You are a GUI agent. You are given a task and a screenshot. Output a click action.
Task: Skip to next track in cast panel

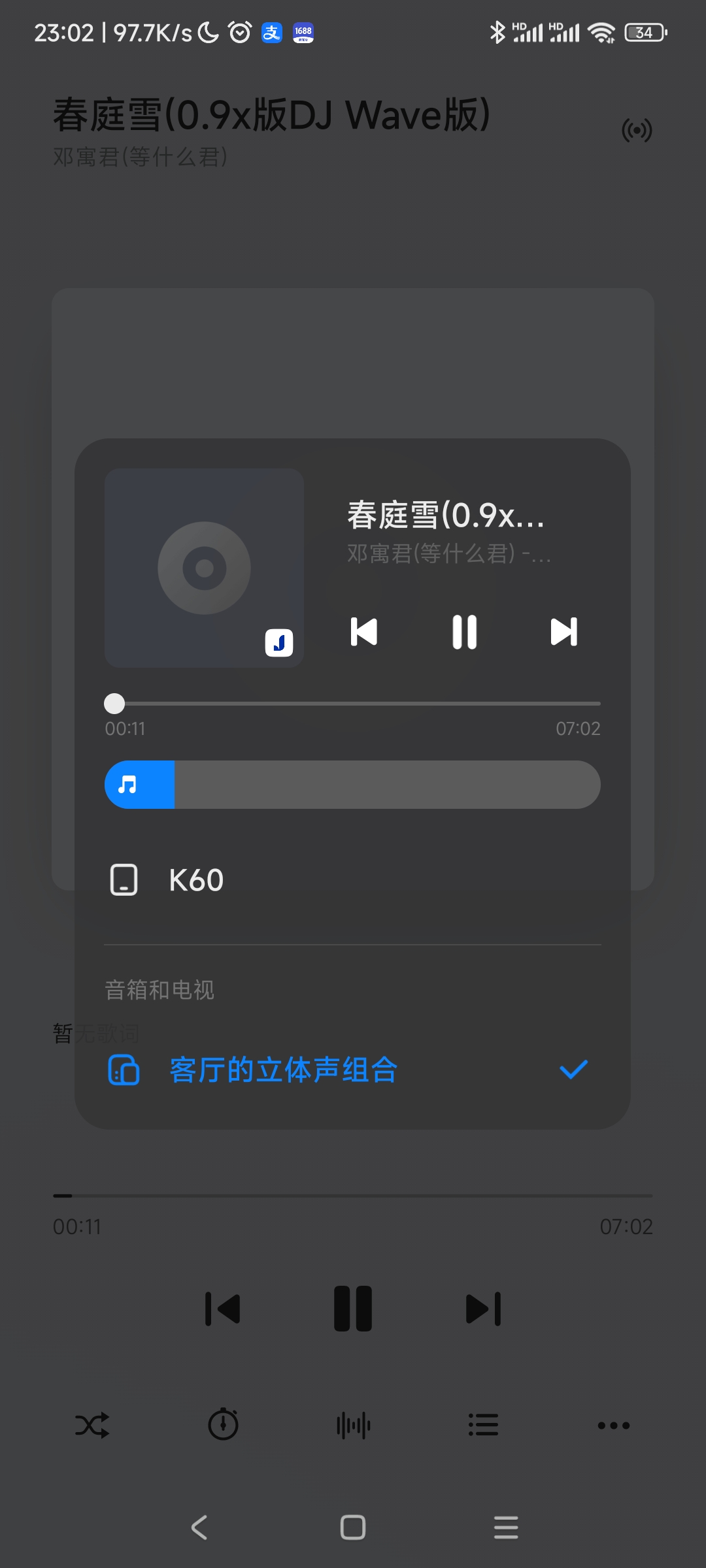coord(563,632)
